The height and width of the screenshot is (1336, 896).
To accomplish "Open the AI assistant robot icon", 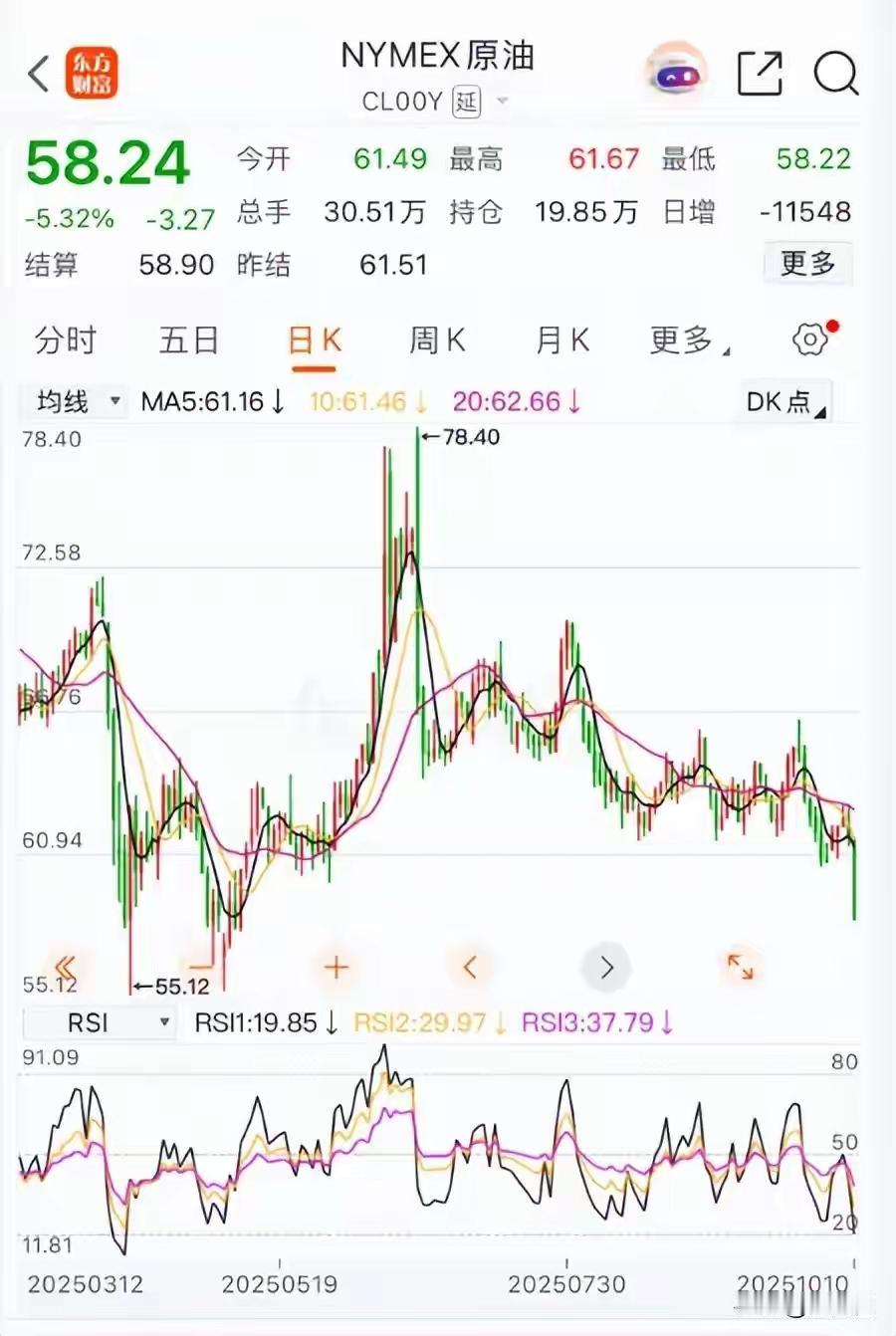I will [x=676, y=73].
